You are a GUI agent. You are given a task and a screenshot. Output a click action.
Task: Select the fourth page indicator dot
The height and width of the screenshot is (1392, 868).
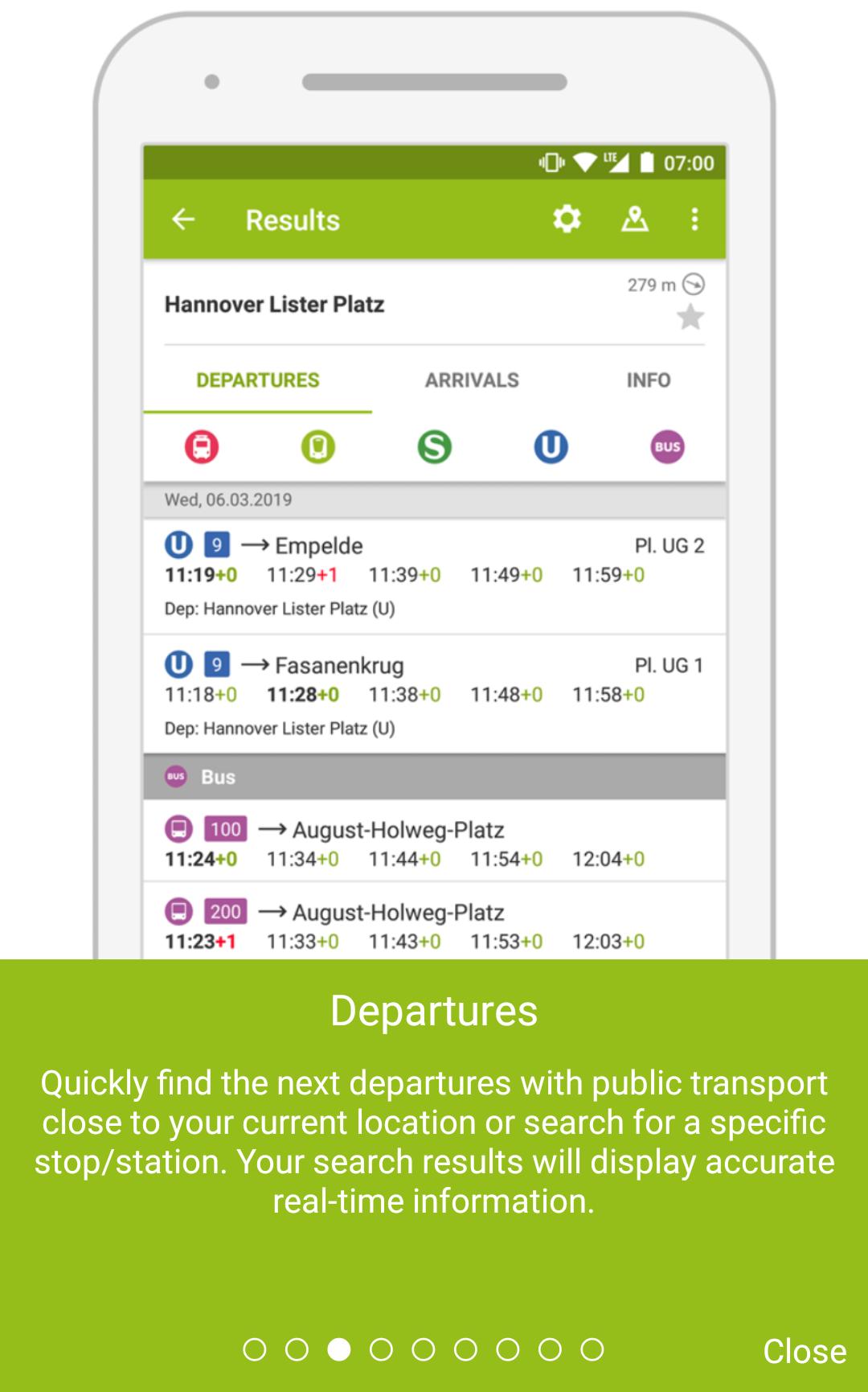(381, 1349)
